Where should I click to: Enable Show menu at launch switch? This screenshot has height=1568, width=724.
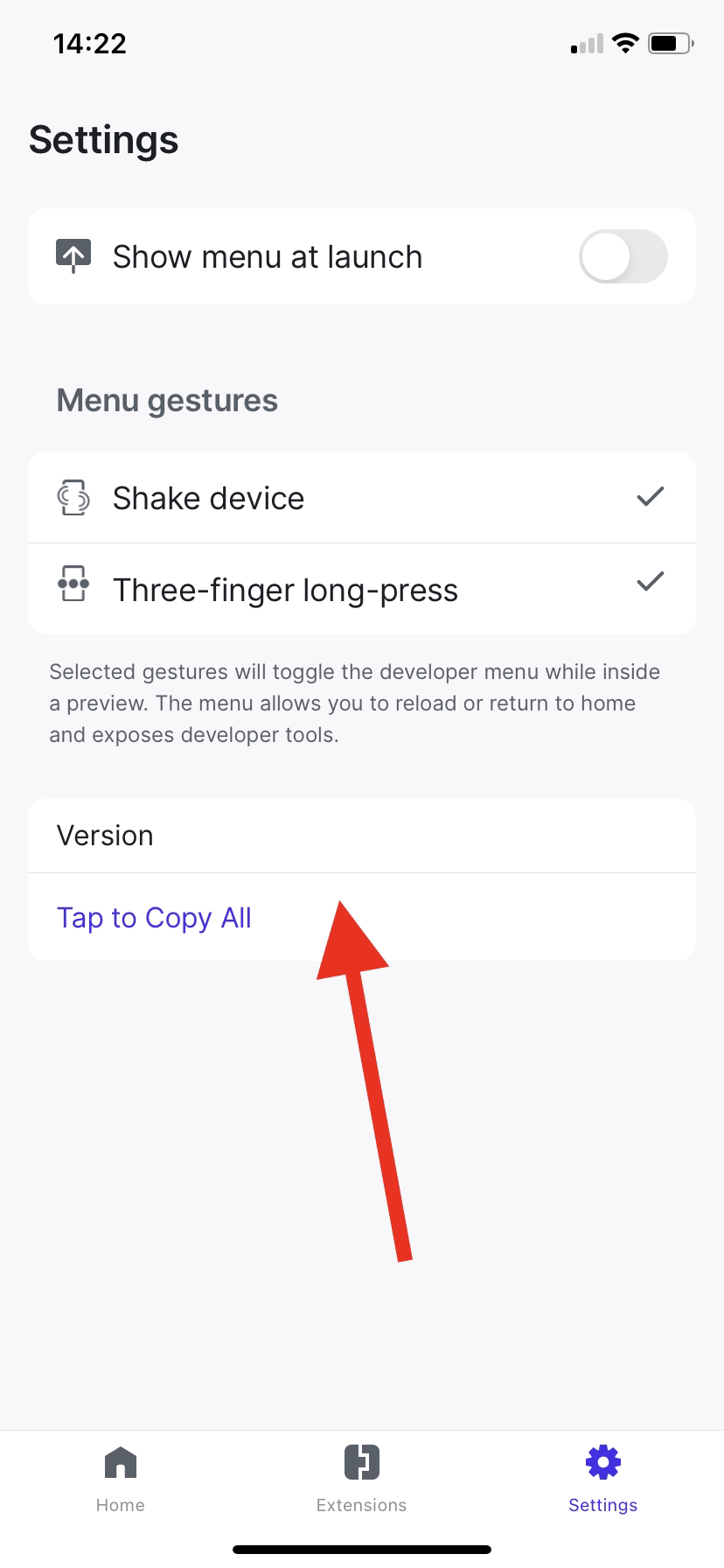coord(623,256)
